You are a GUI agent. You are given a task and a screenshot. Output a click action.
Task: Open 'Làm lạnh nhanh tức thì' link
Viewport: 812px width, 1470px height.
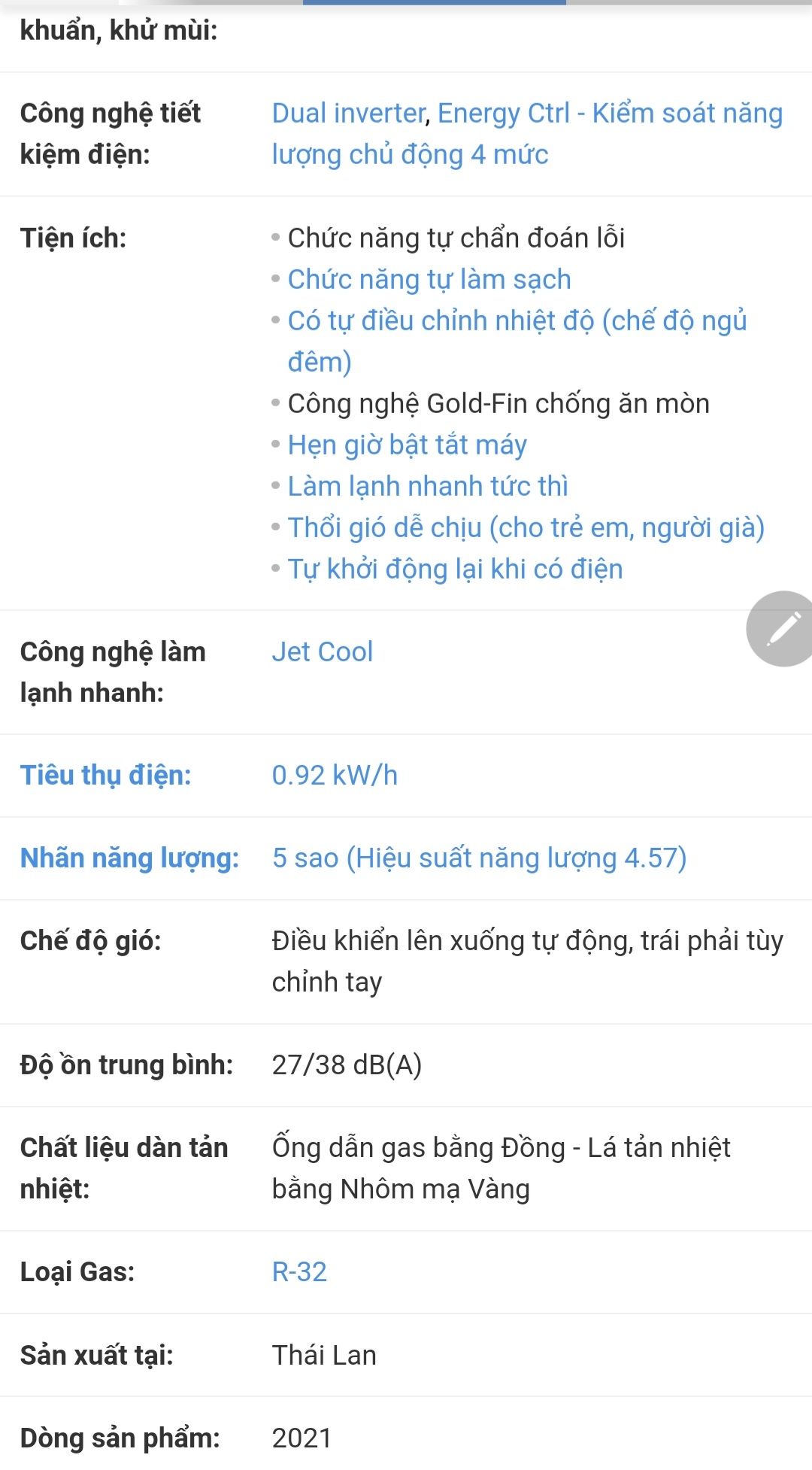(x=428, y=486)
